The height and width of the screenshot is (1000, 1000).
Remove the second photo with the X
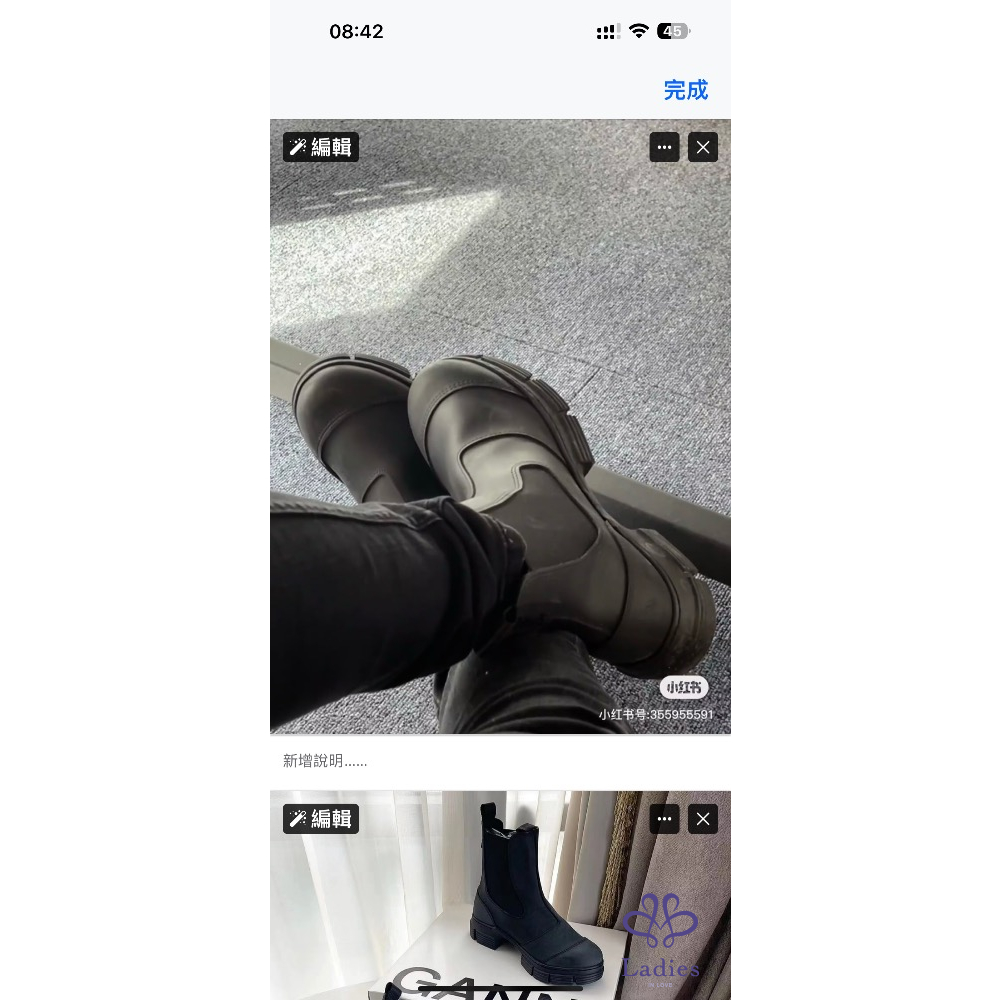pos(703,819)
